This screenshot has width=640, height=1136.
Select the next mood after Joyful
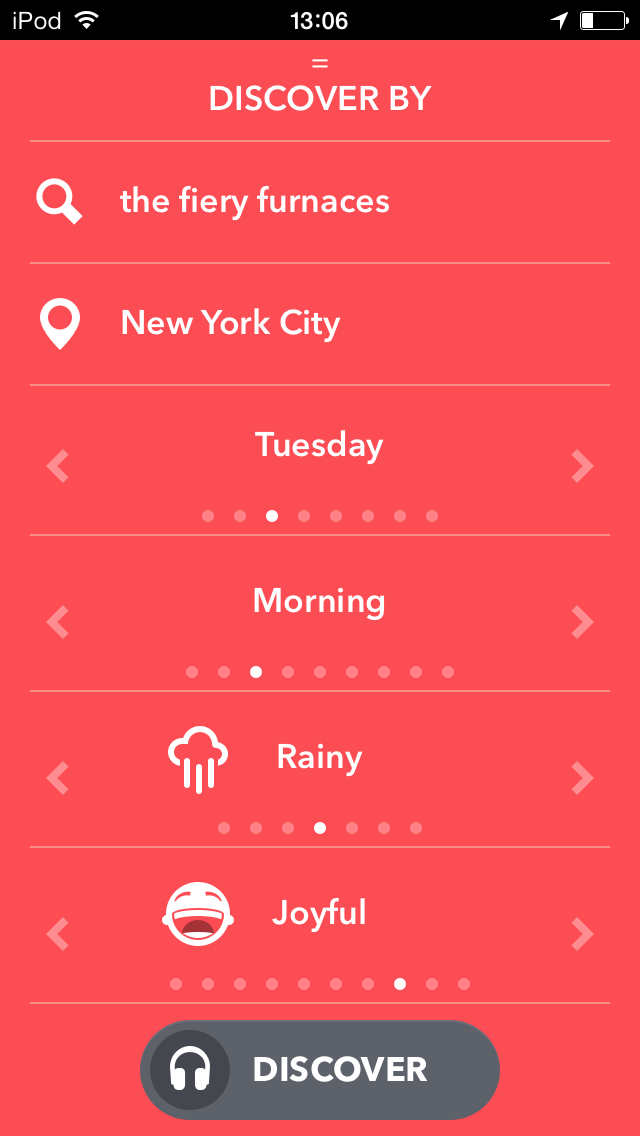pyautogui.click(x=582, y=935)
